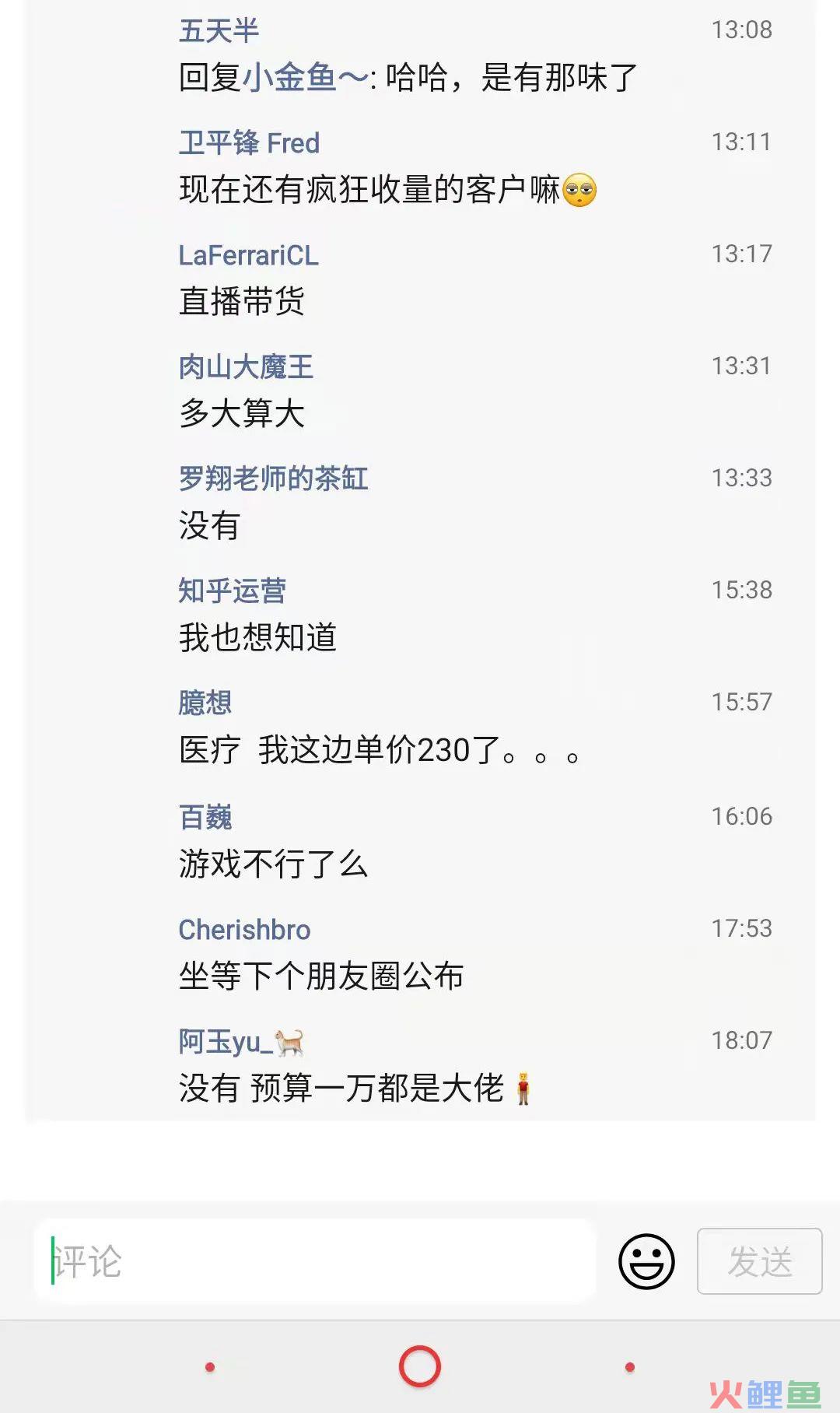Viewport: 840px width, 1413px height.
Task: Open the emoji picker smiley icon
Action: 646,1260
